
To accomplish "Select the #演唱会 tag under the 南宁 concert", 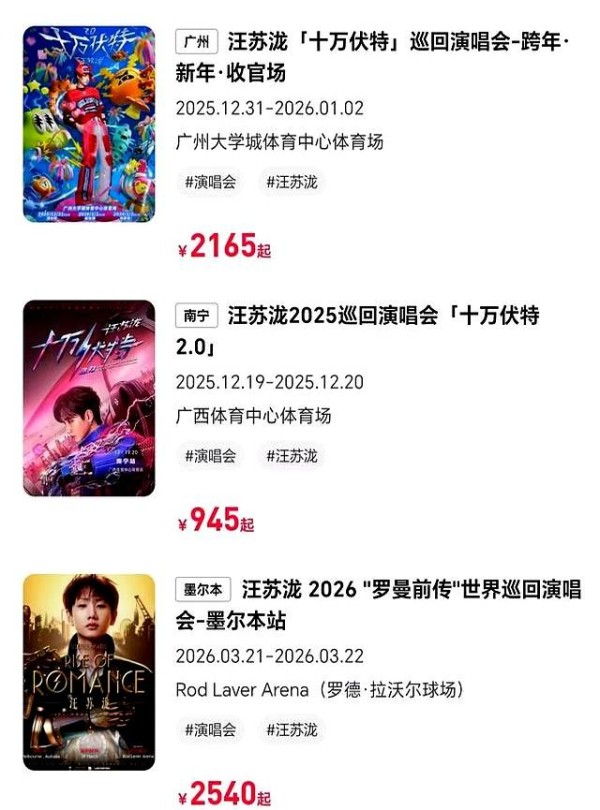I will pyautogui.click(x=211, y=456).
